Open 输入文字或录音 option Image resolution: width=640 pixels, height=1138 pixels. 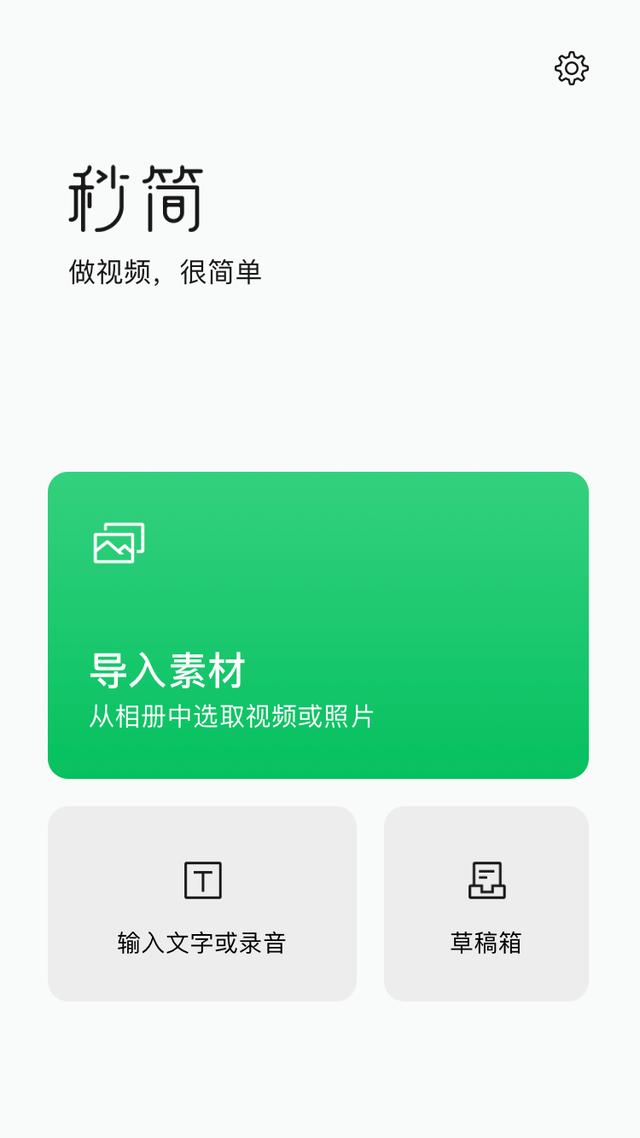[x=202, y=903]
